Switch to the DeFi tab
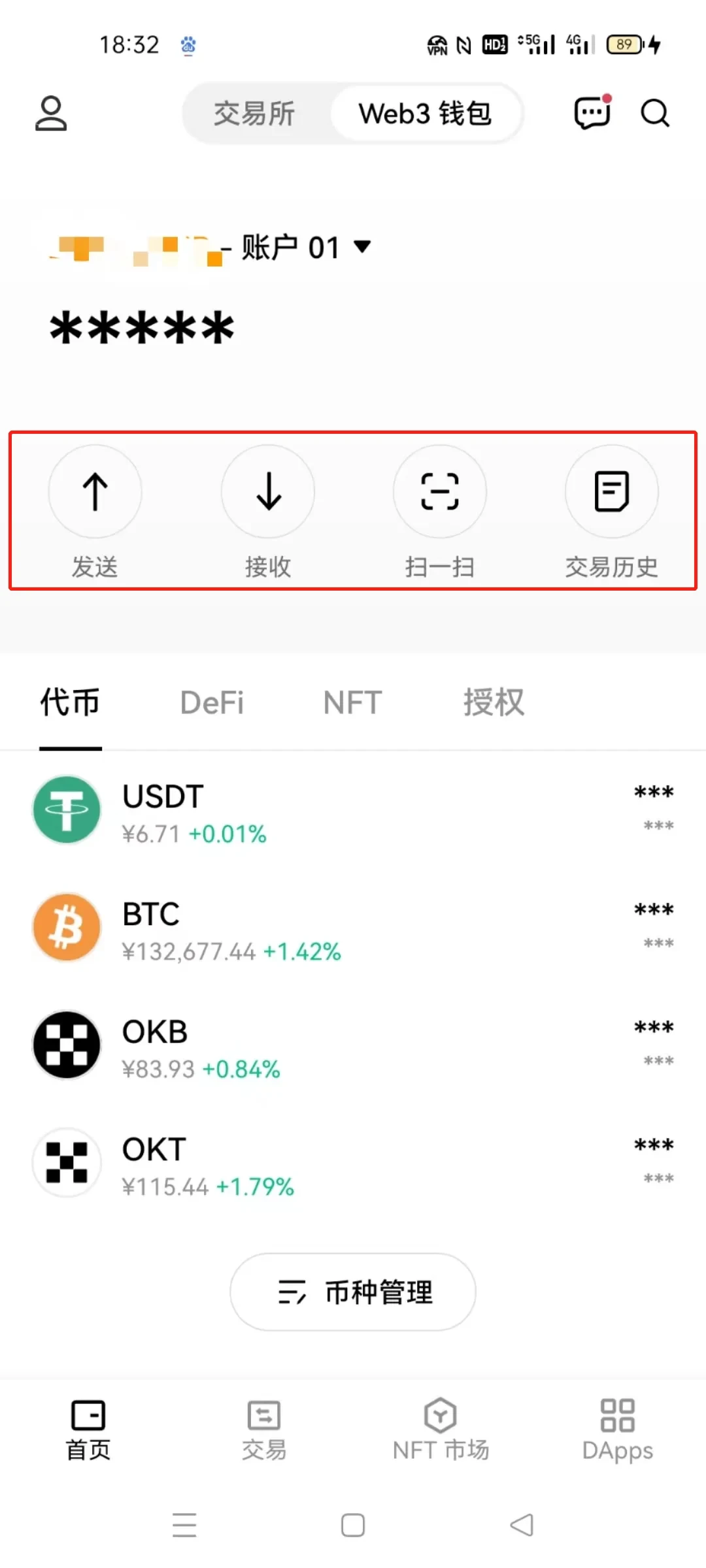The image size is (706, 1568). (212, 703)
